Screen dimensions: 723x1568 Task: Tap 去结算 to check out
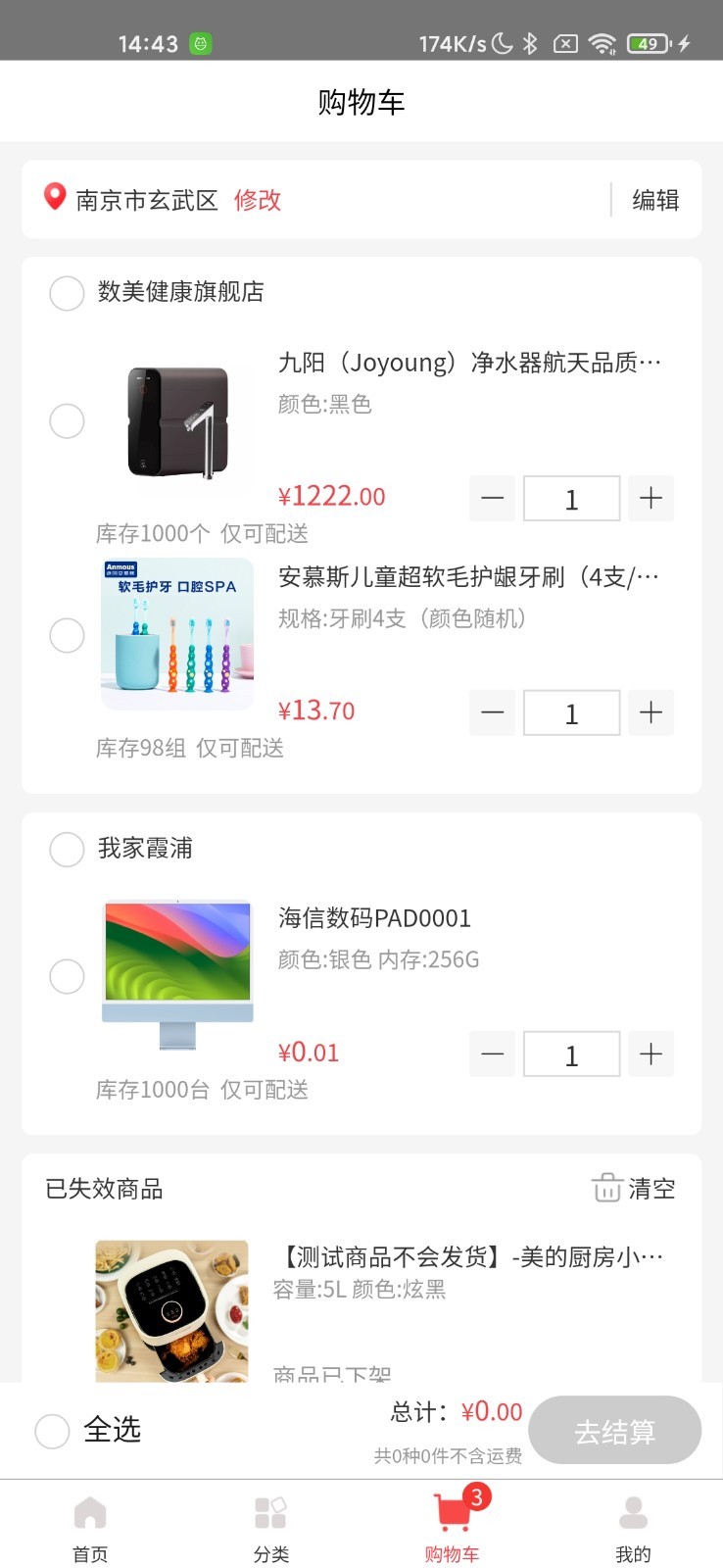(x=614, y=1431)
